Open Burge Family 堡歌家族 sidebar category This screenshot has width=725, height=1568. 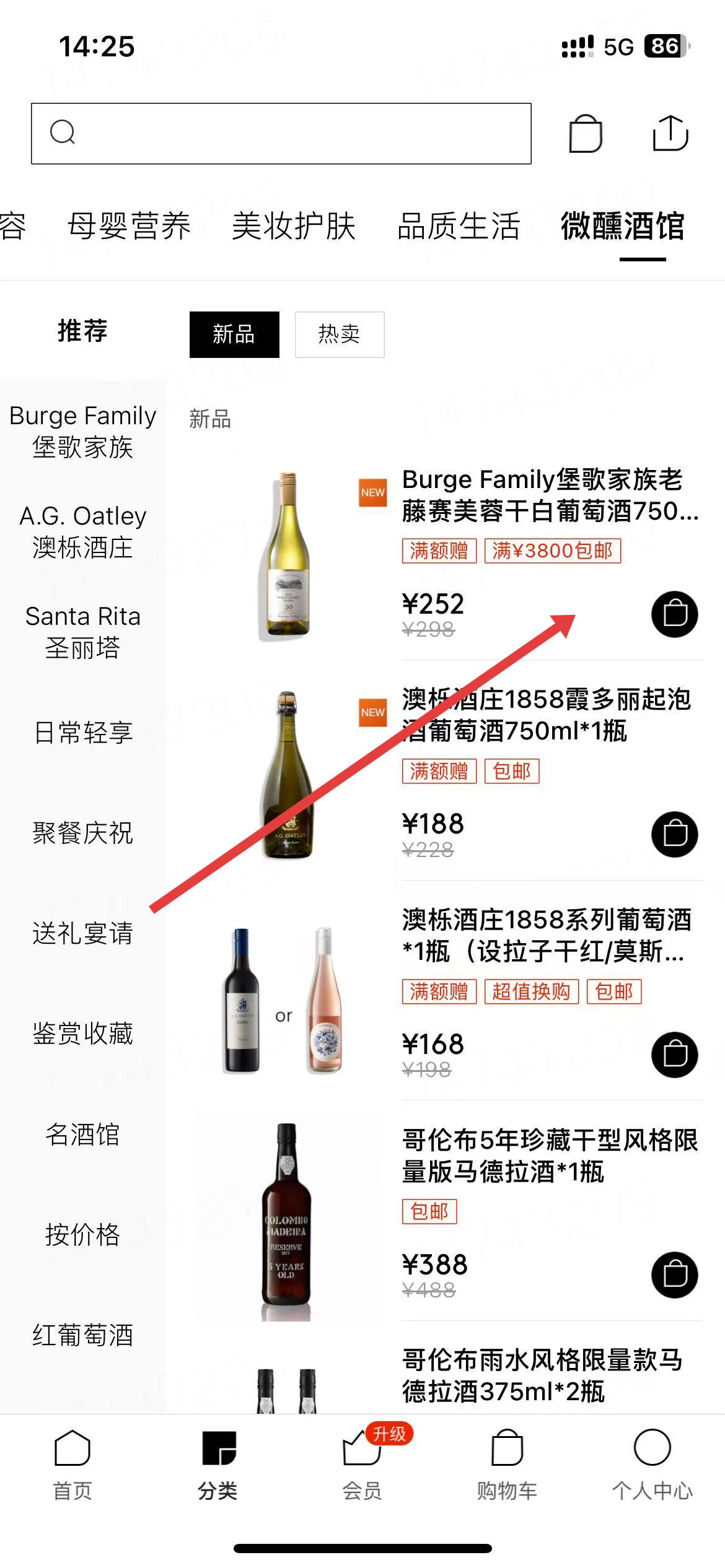(82, 431)
